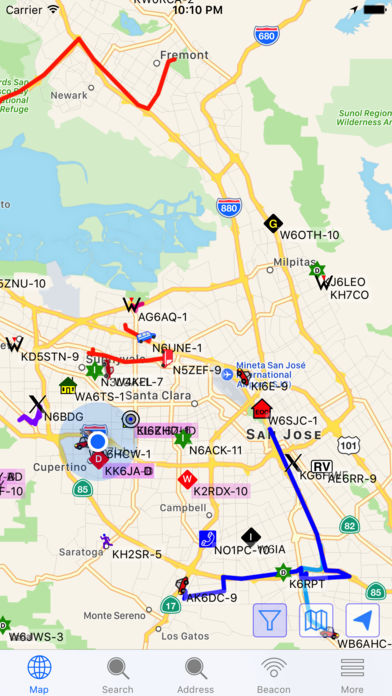Screen dimensions: 392x696
Task: Tap the N6ACK-11 green star marker
Action: (x=182, y=439)
